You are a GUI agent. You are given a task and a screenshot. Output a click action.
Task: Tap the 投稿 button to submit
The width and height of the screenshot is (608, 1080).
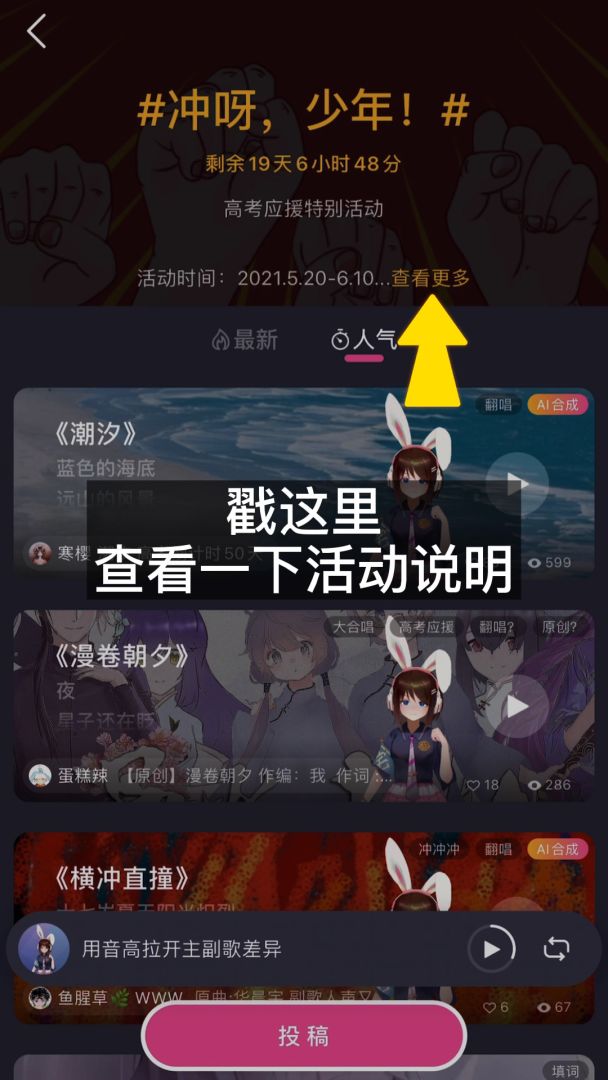pyautogui.click(x=304, y=1036)
